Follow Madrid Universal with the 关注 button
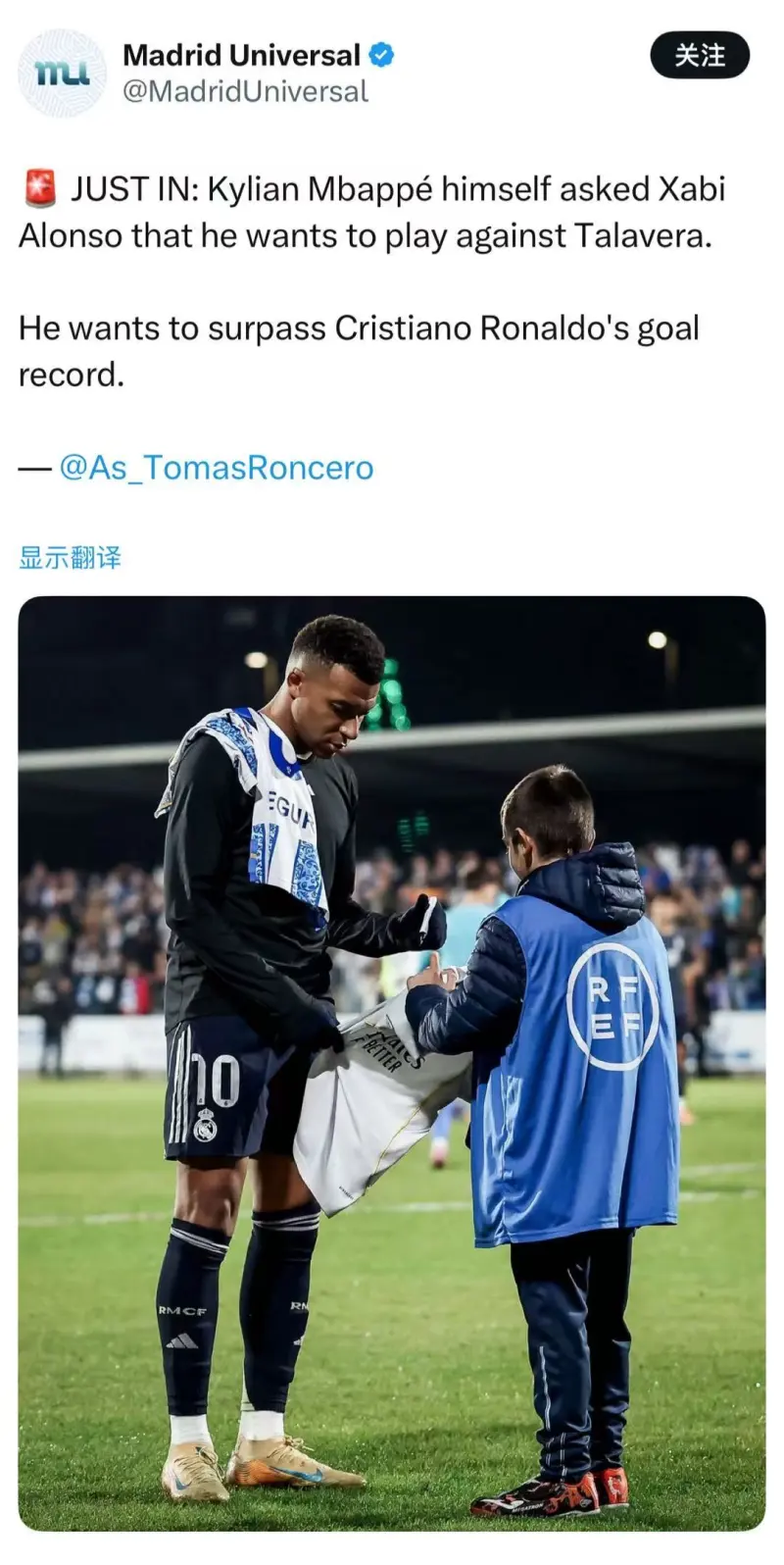The height and width of the screenshot is (1565, 784). (x=700, y=56)
